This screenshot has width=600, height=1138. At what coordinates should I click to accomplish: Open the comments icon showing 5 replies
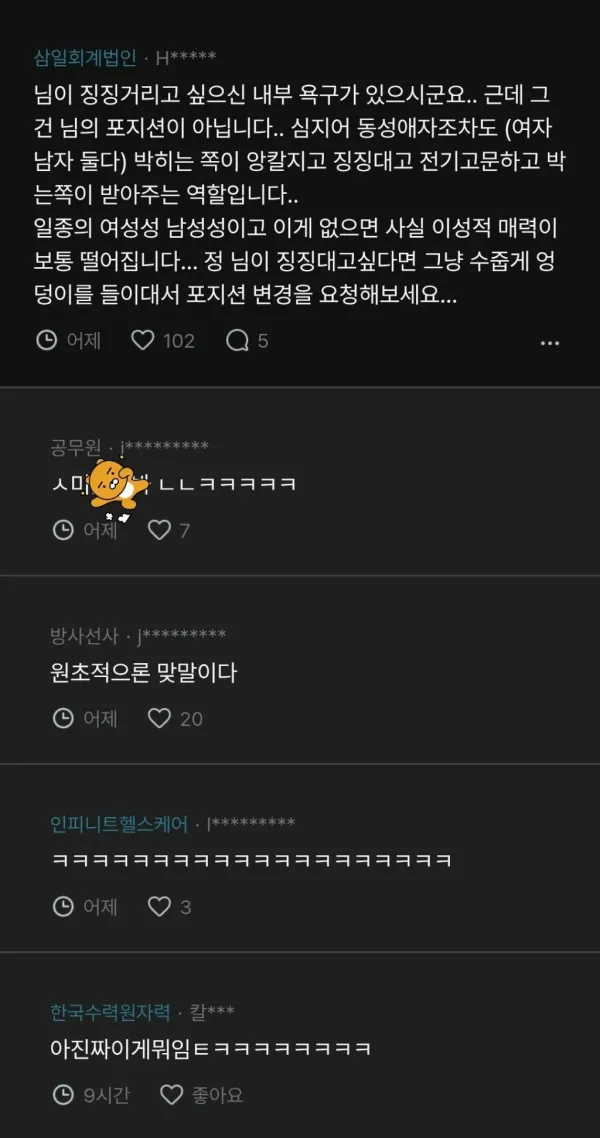[237, 340]
